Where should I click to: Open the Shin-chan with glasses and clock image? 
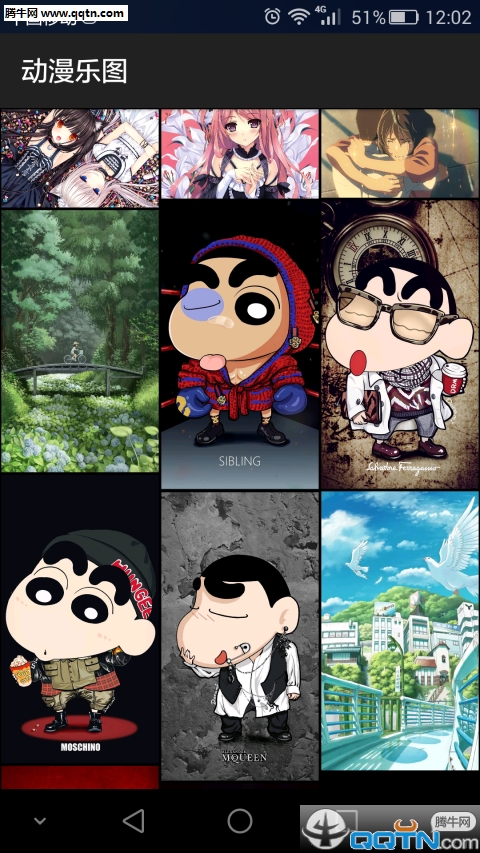(400, 344)
